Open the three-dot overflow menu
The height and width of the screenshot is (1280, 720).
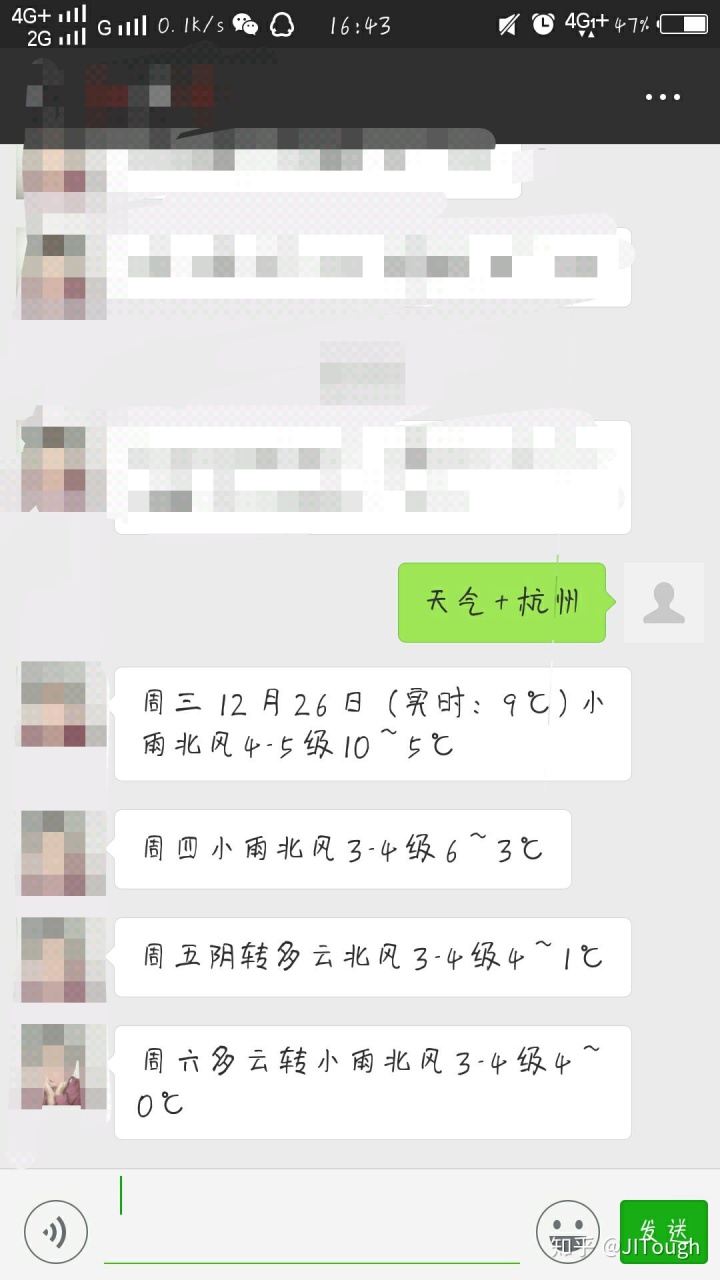coord(663,97)
